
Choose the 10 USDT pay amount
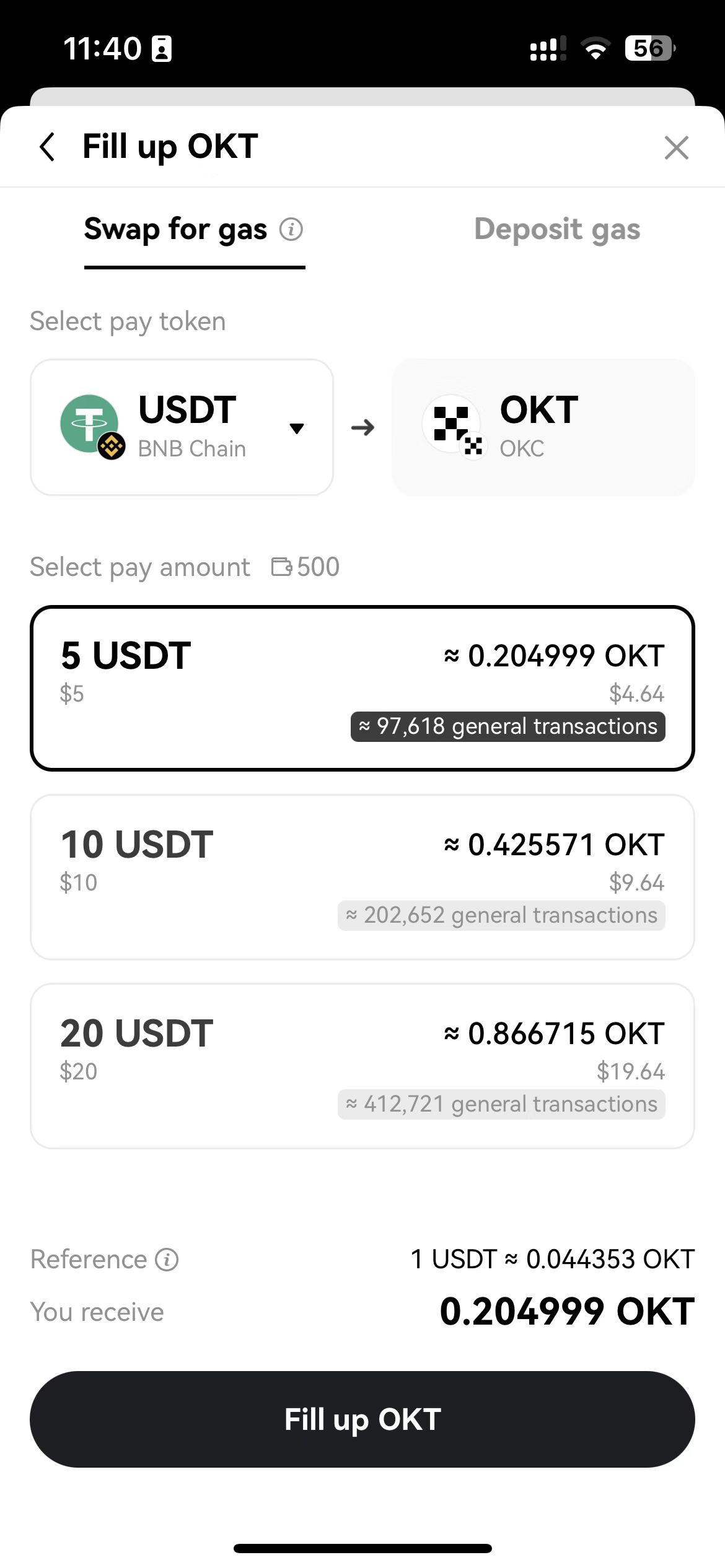(362, 877)
